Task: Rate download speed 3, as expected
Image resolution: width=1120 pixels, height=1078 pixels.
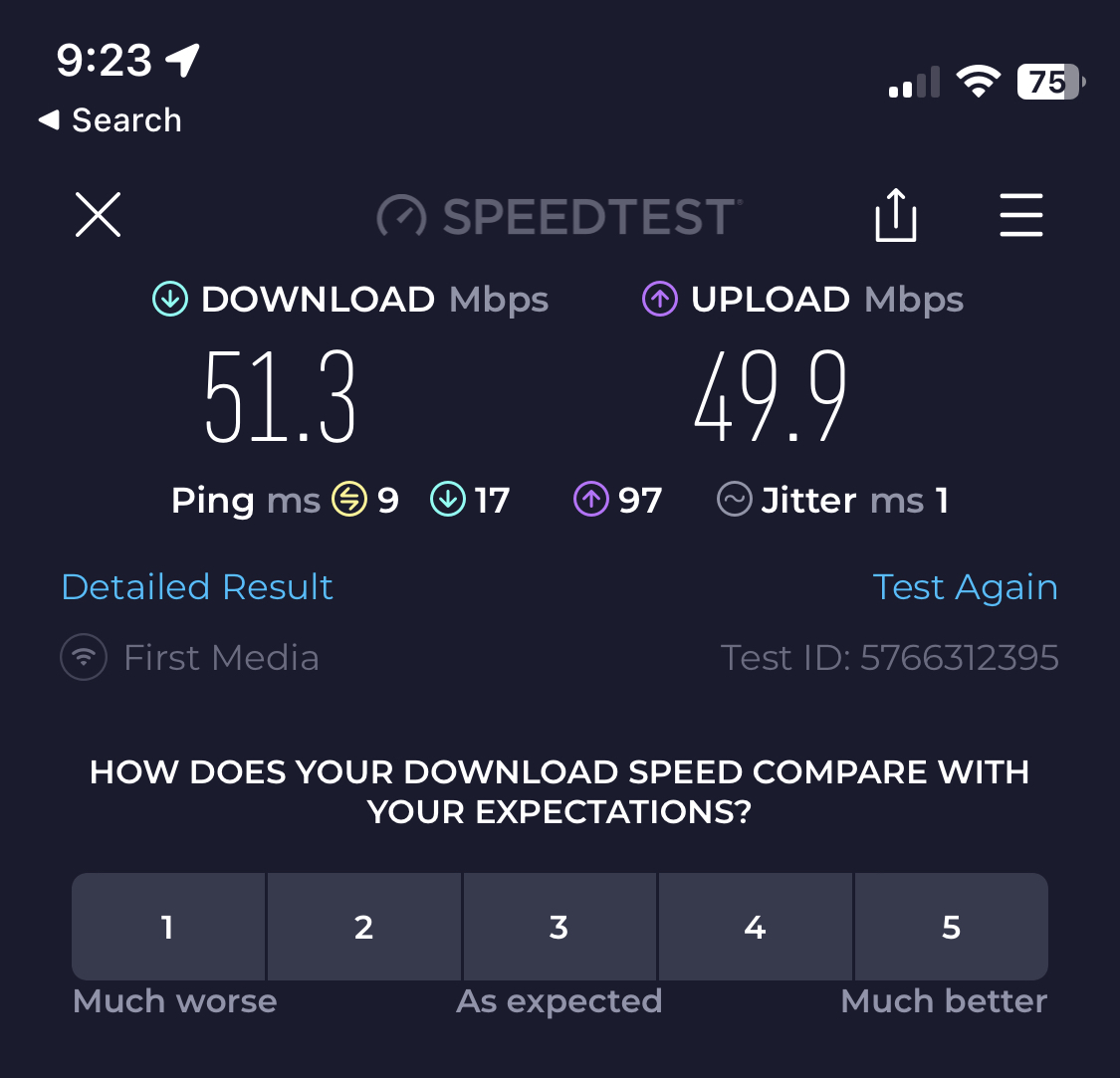Action: tap(559, 927)
